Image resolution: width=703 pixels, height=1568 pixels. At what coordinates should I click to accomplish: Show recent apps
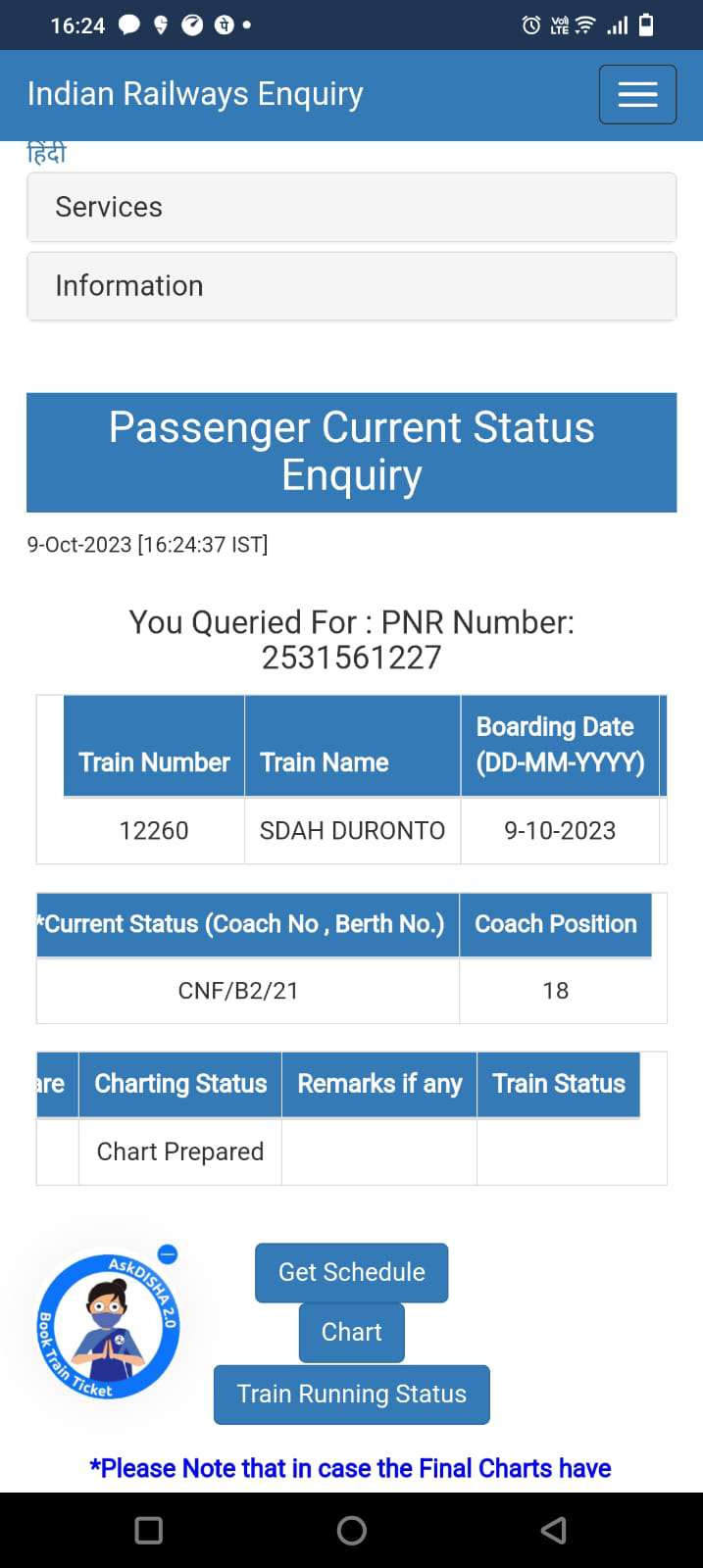(x=149, y=1530)
